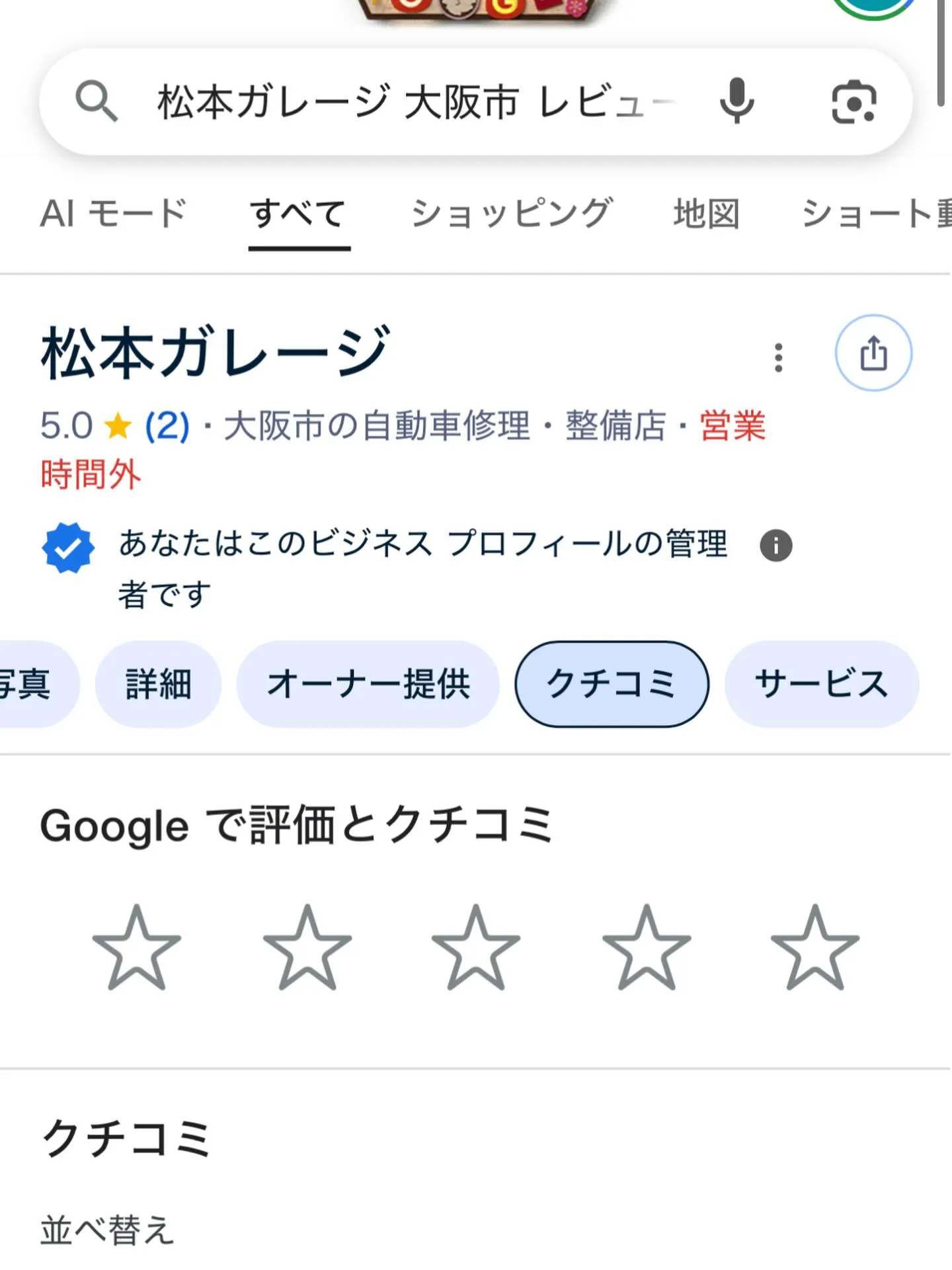Open the info tooltip next to management notice
The image size is (952, 1270).
tap(776, 546)
